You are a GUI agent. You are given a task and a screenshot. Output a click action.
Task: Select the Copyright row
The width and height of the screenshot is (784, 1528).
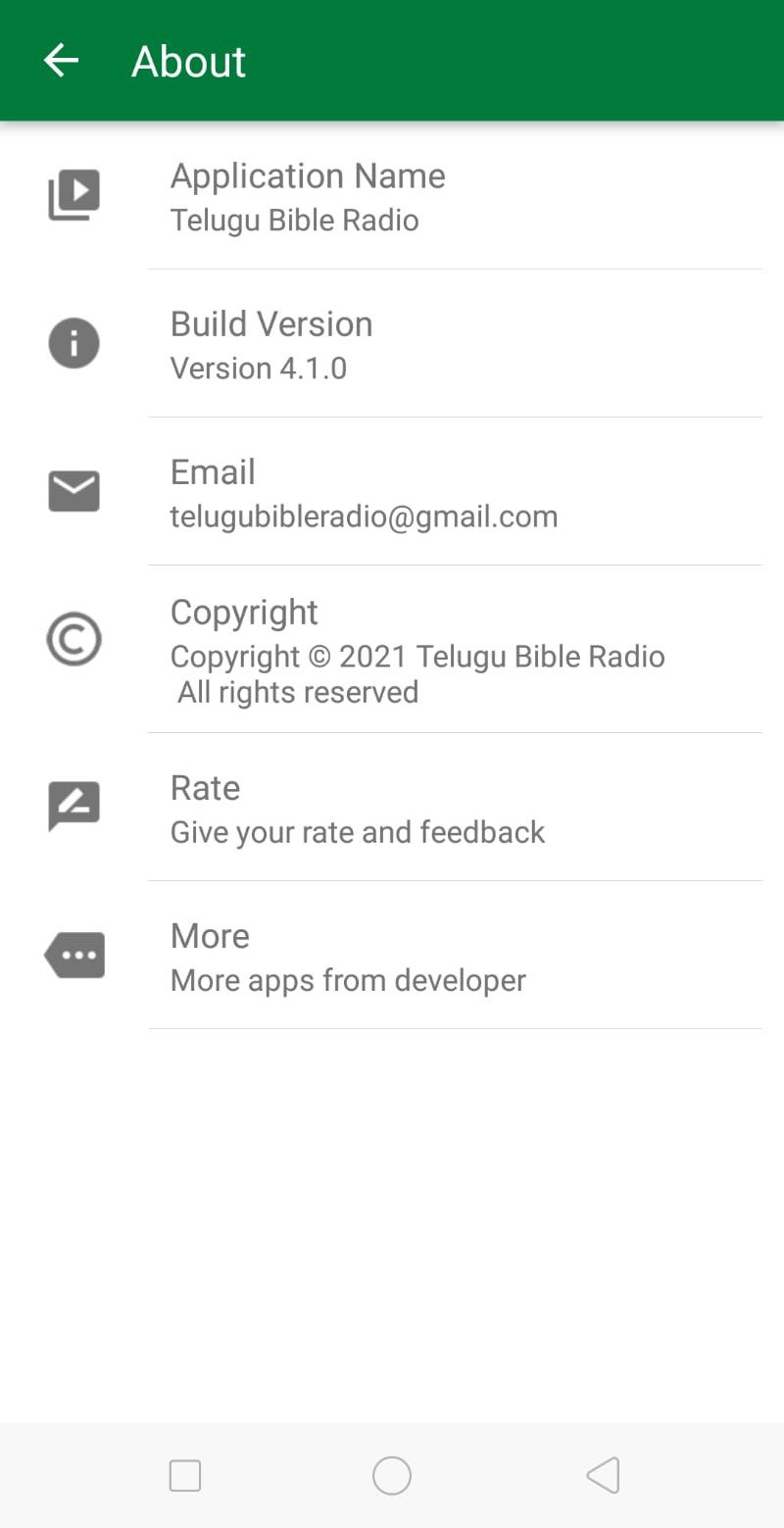(392, 650)
